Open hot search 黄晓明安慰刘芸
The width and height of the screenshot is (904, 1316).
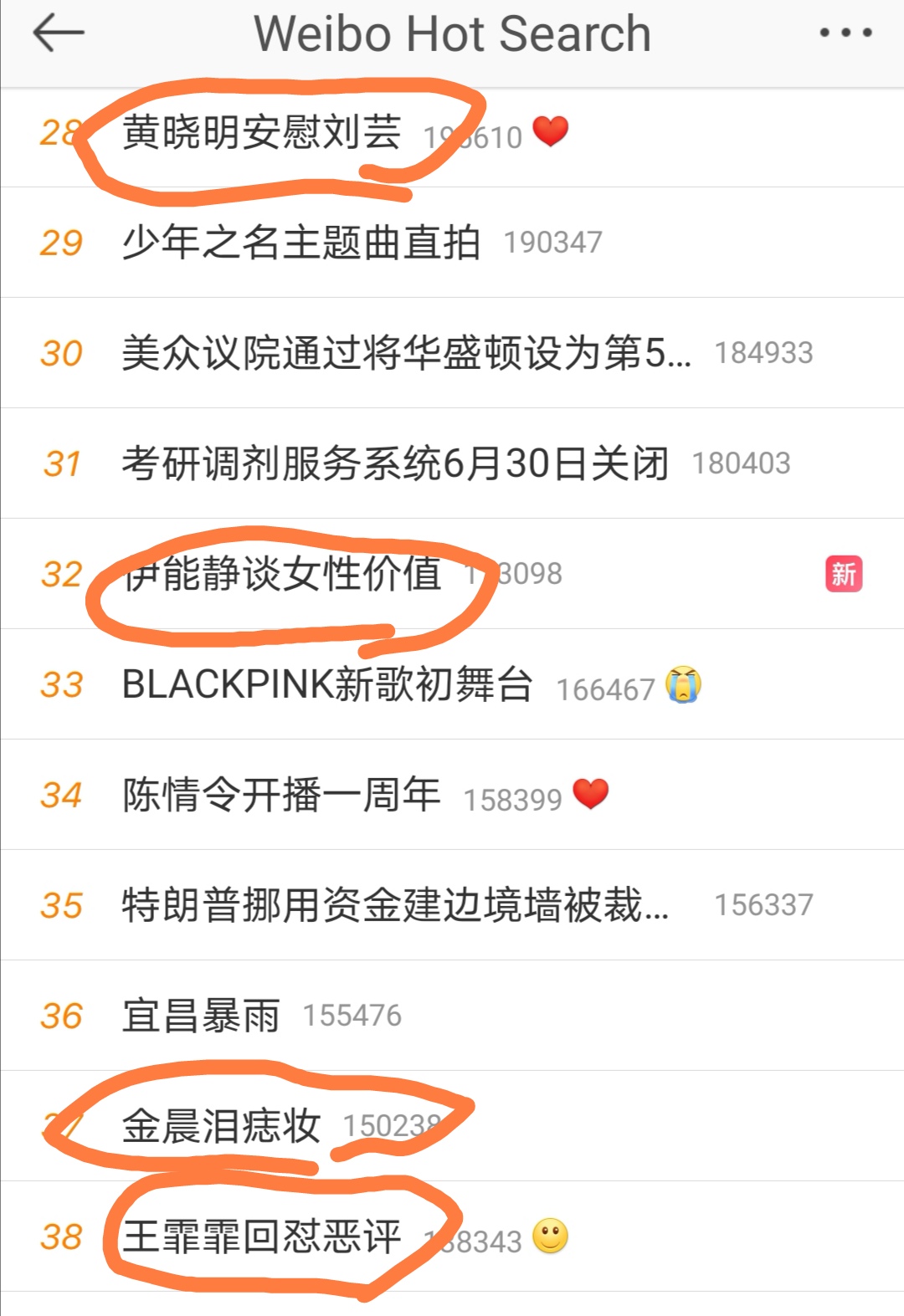(261, 134)
